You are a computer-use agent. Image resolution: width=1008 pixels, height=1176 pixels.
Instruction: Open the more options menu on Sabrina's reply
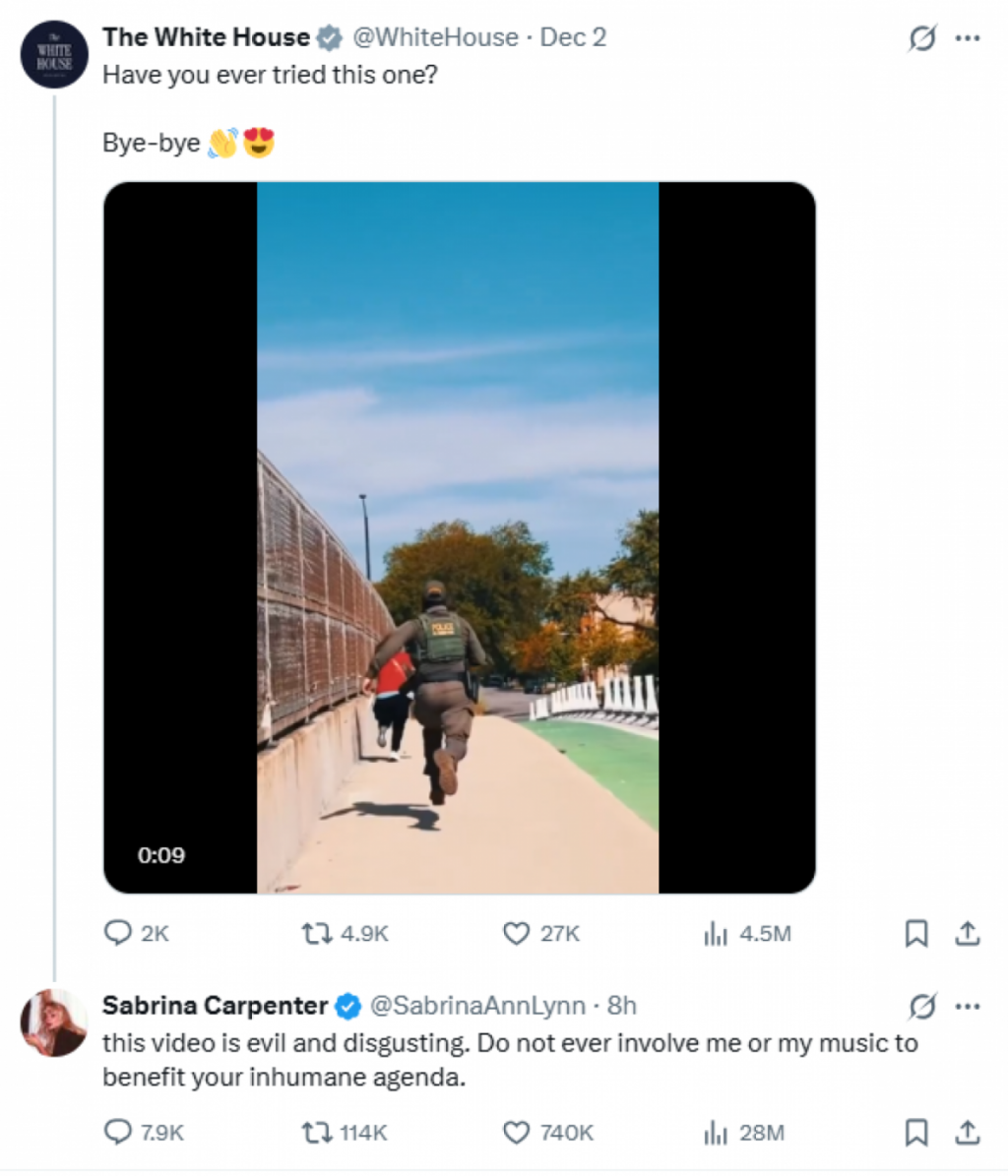(969, 1006)
